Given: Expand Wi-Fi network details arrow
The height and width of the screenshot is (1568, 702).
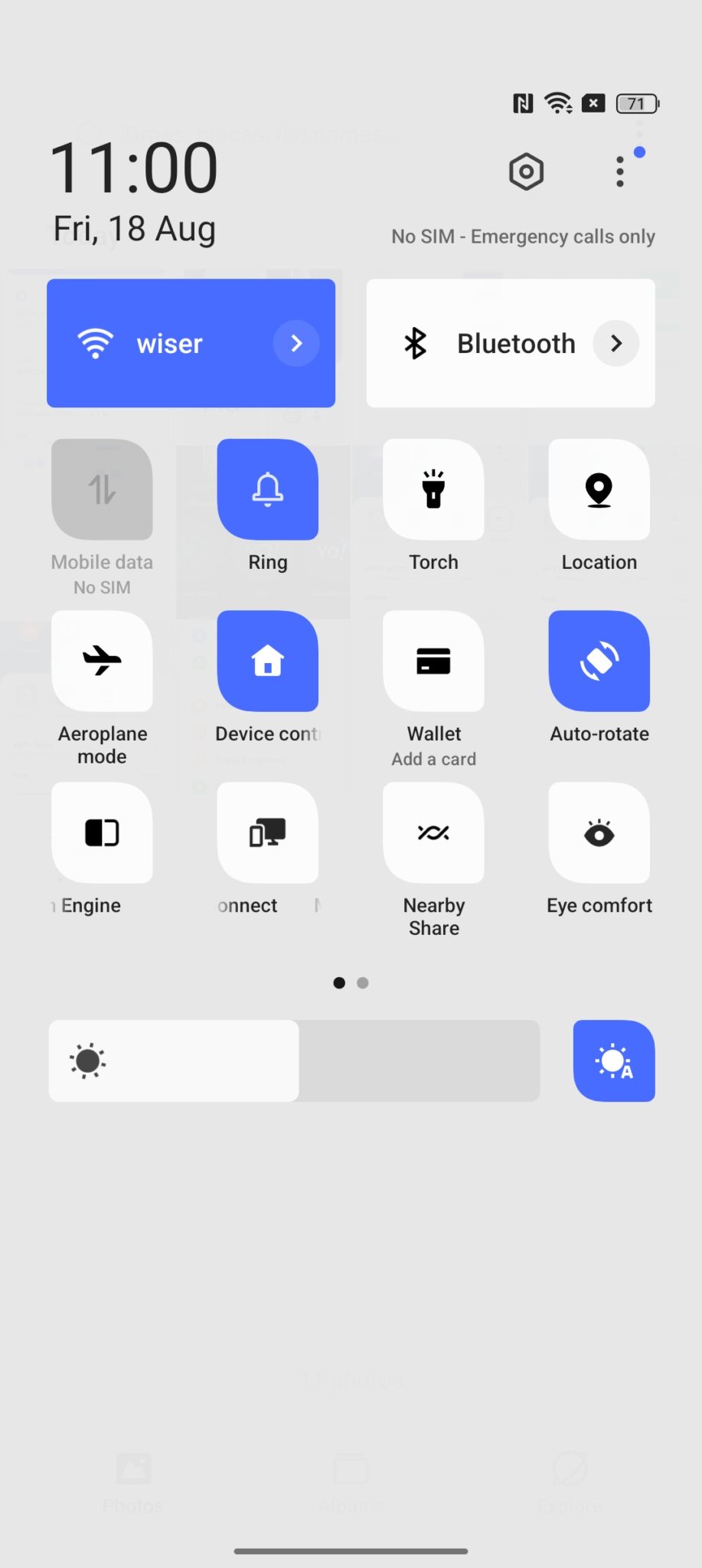Looking at the screenshot, I should point(296,343).
